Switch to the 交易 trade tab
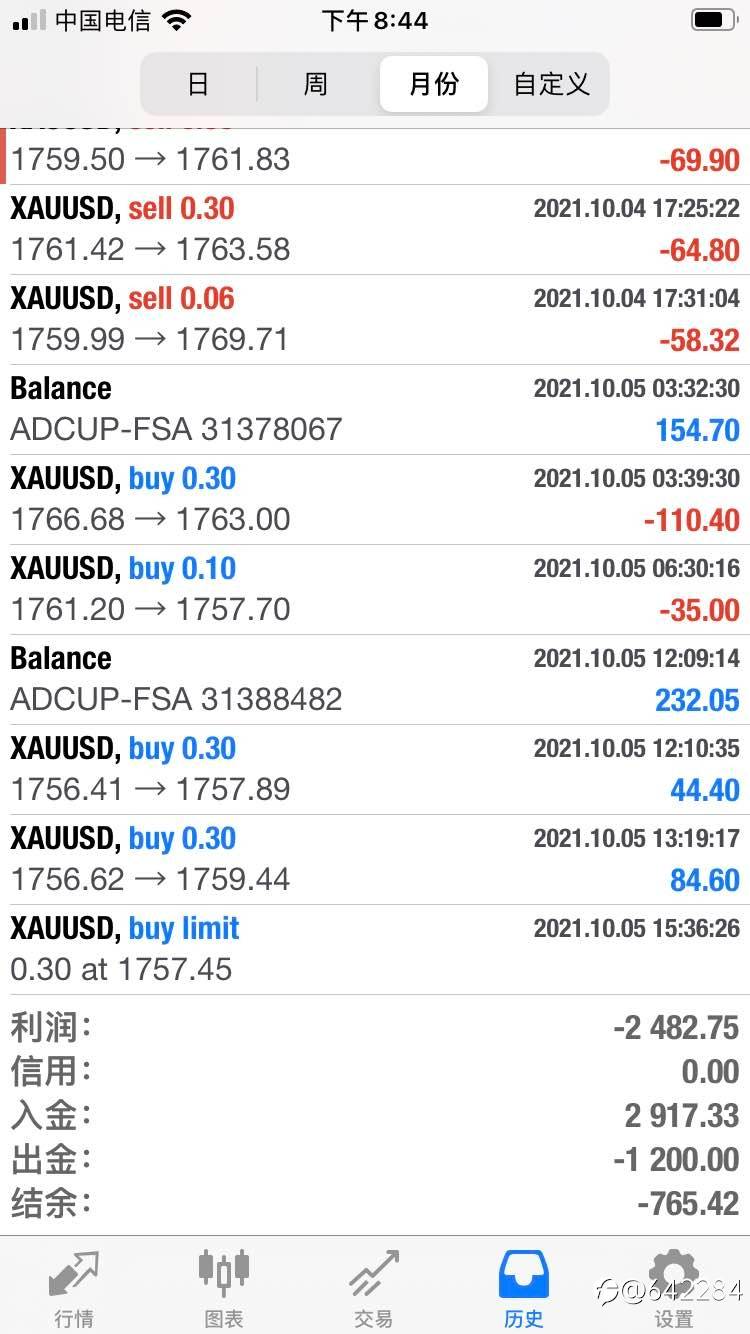 374,1287
